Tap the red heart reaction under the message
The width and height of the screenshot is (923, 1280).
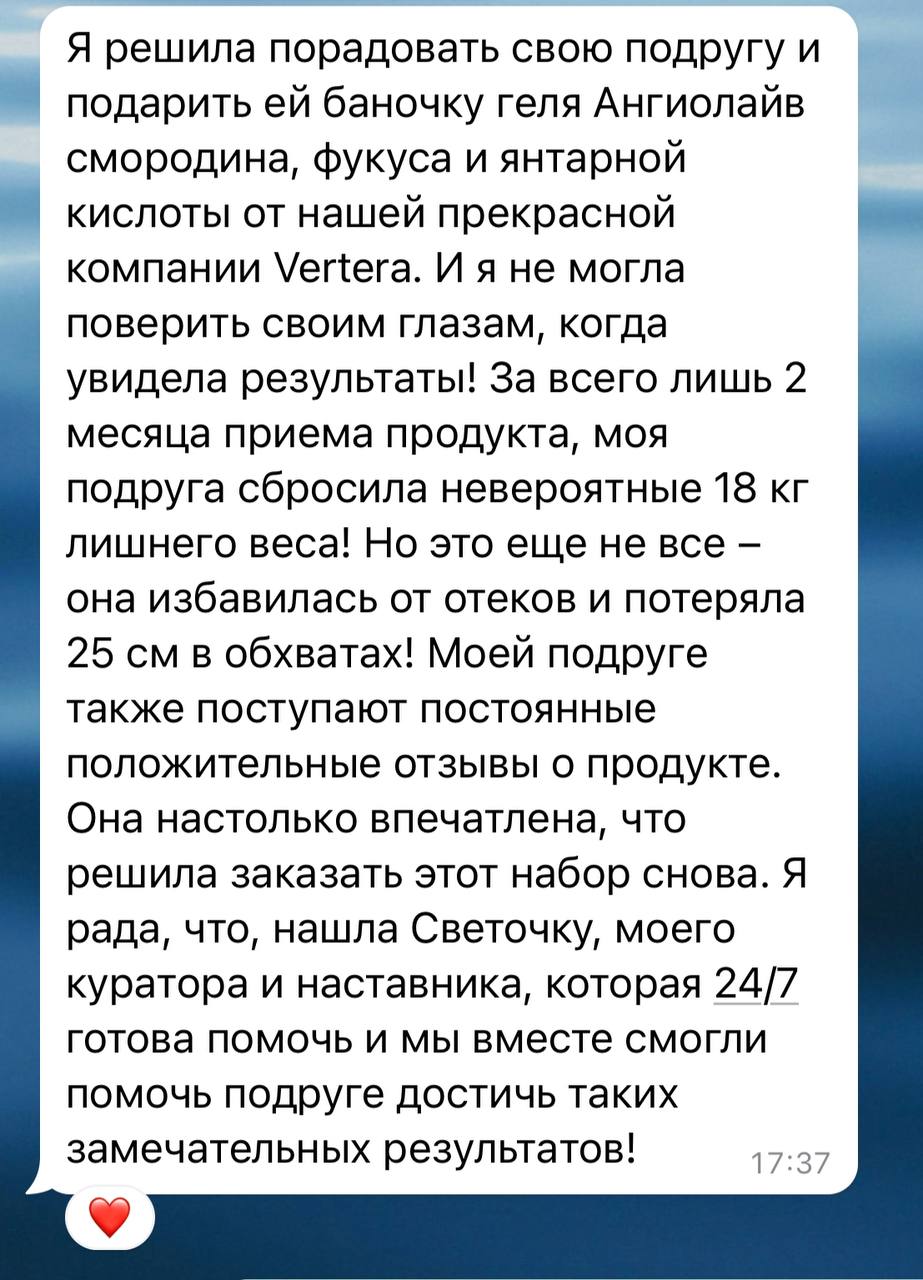tap(110, 1217)
